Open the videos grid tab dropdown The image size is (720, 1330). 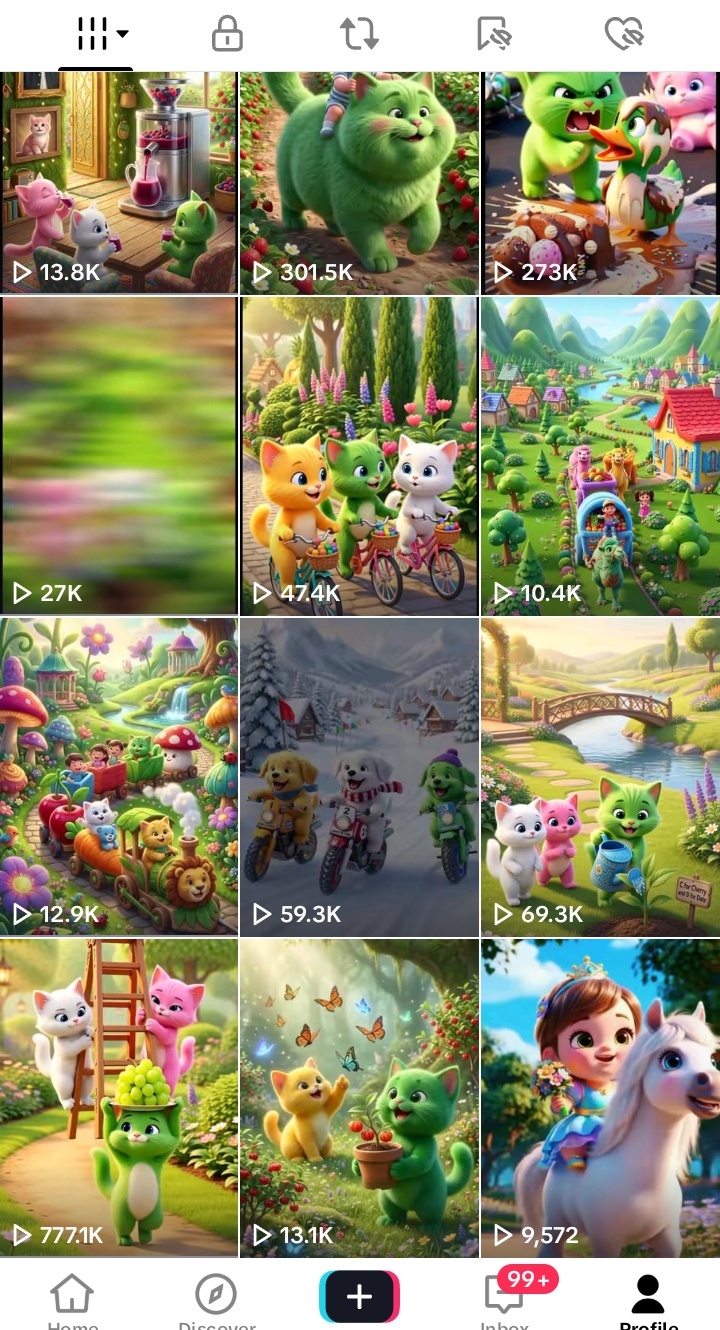click(102, 34)
